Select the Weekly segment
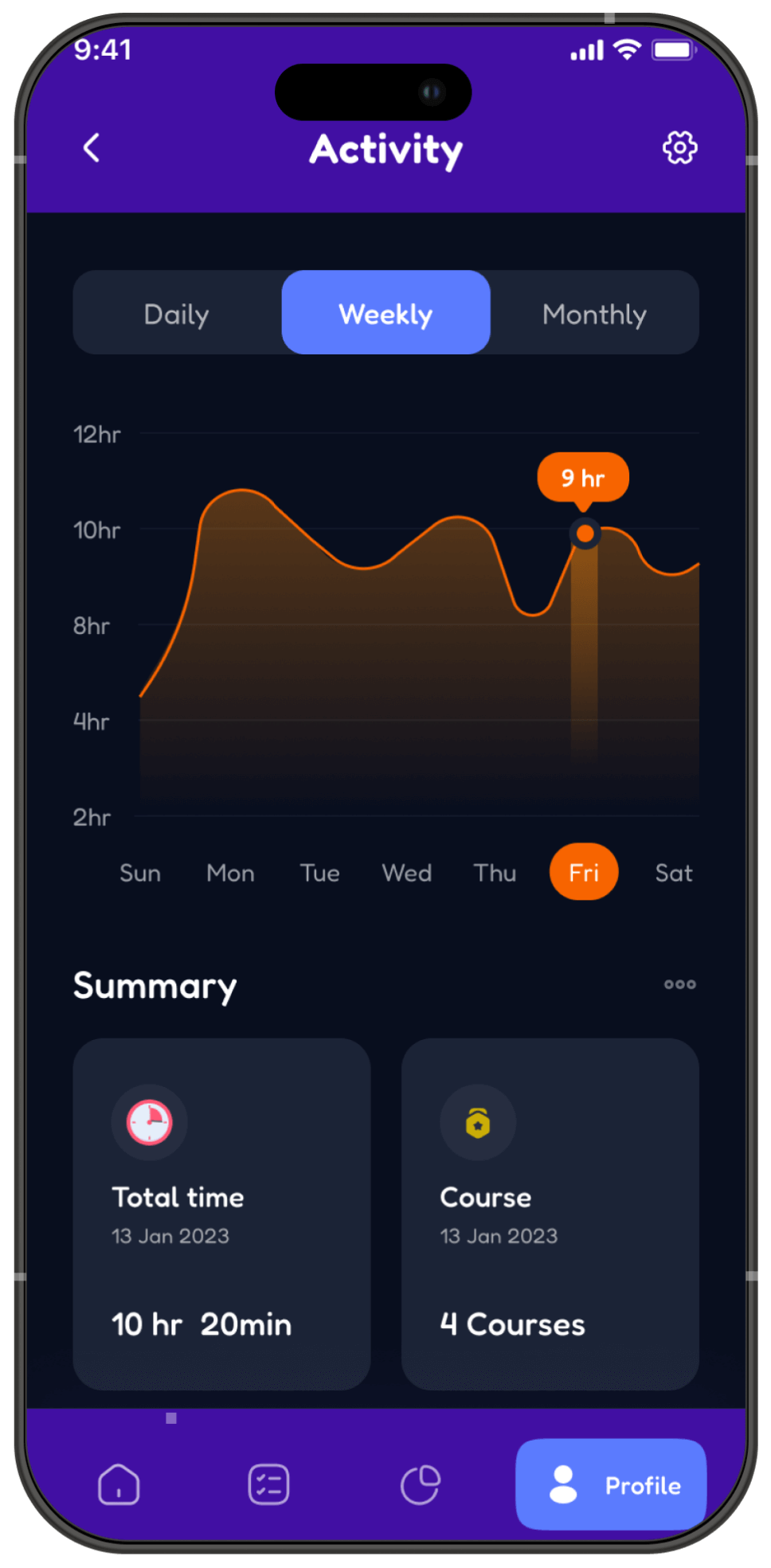This screenshot has width=771, height=1568. pos(385,313)
